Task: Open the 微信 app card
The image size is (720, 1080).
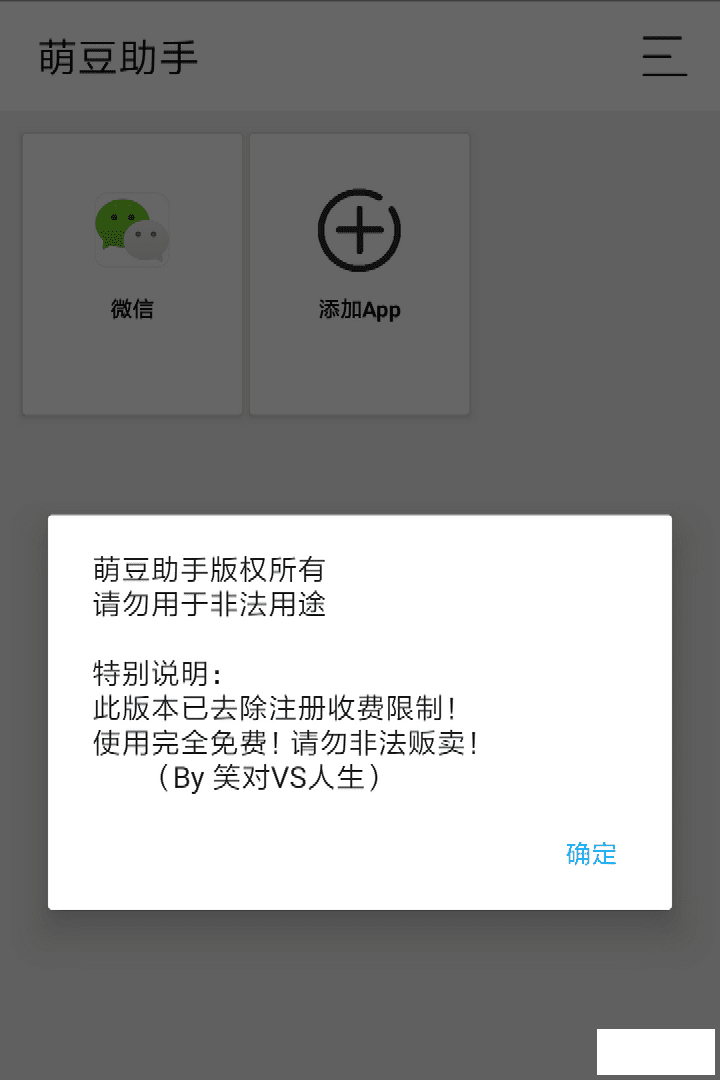Action: click(132, 273)
